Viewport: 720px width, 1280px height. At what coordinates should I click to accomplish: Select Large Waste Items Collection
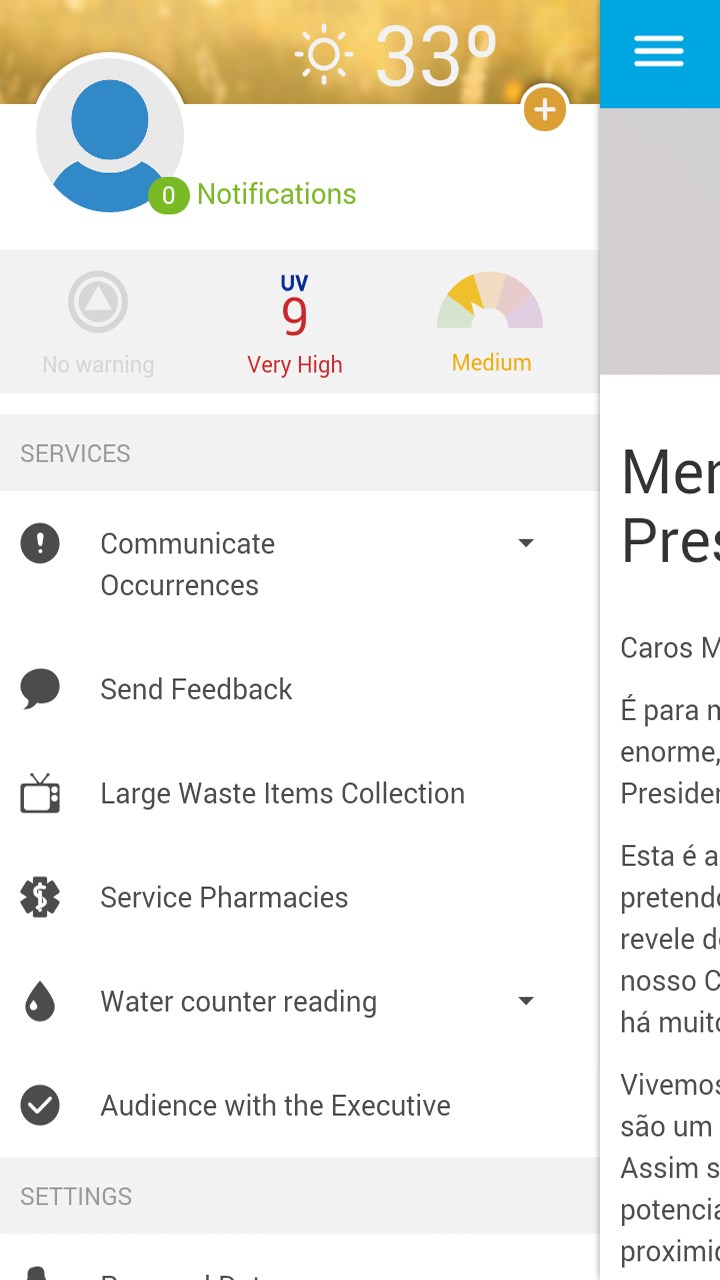pyautogui.click(x=282, y=793)
